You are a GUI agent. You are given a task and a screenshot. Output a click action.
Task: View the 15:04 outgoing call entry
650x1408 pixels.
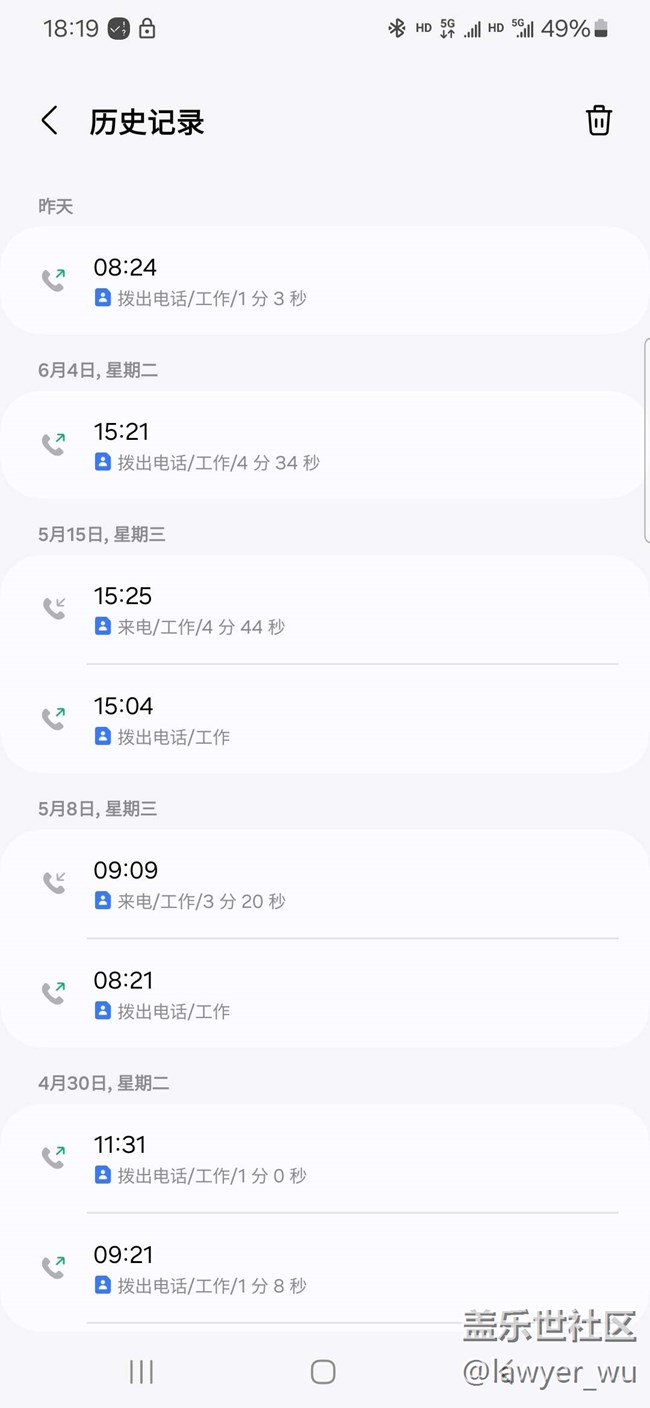click(x=324, y=719)
